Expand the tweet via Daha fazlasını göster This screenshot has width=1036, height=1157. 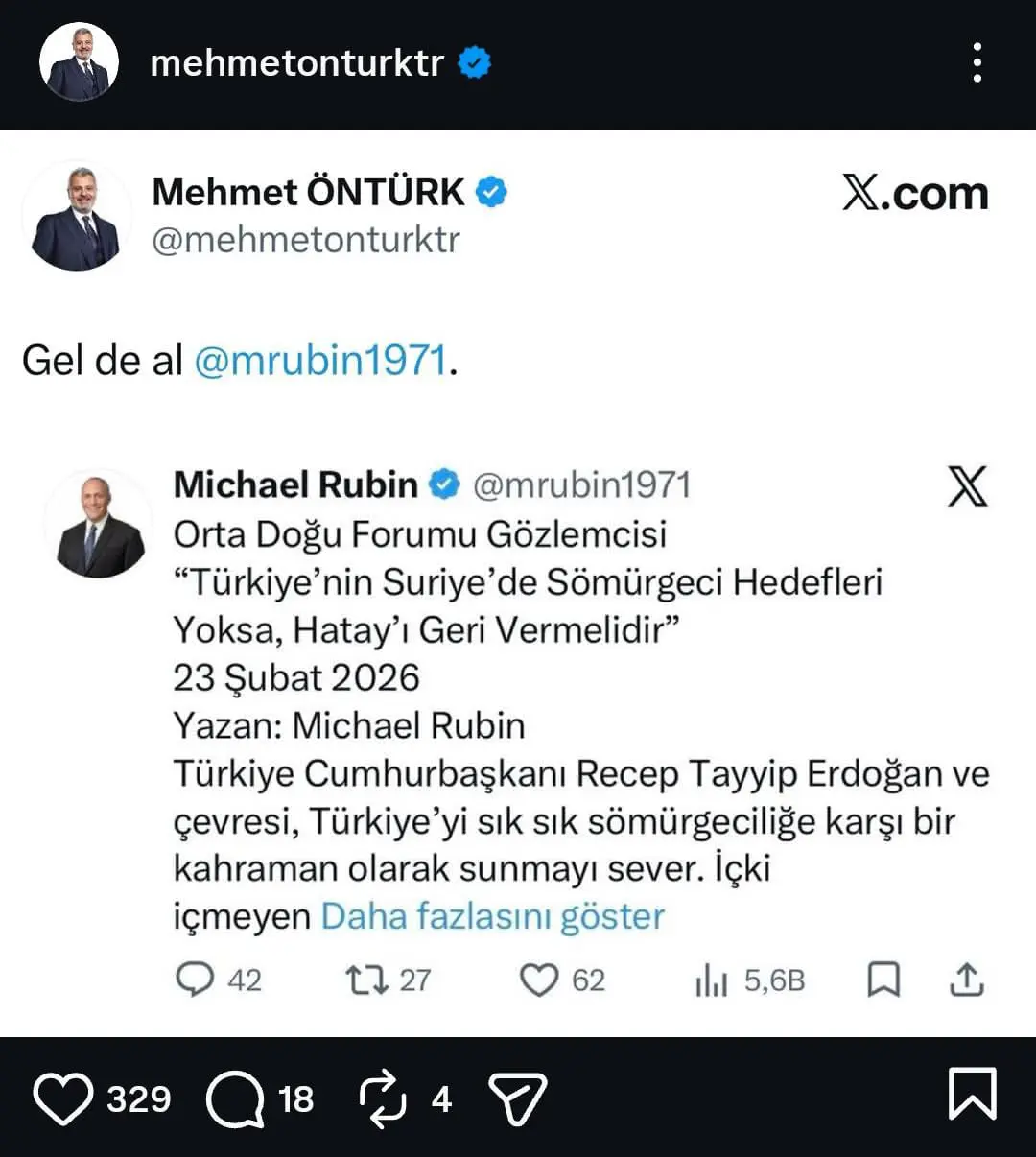coord(492,917)
